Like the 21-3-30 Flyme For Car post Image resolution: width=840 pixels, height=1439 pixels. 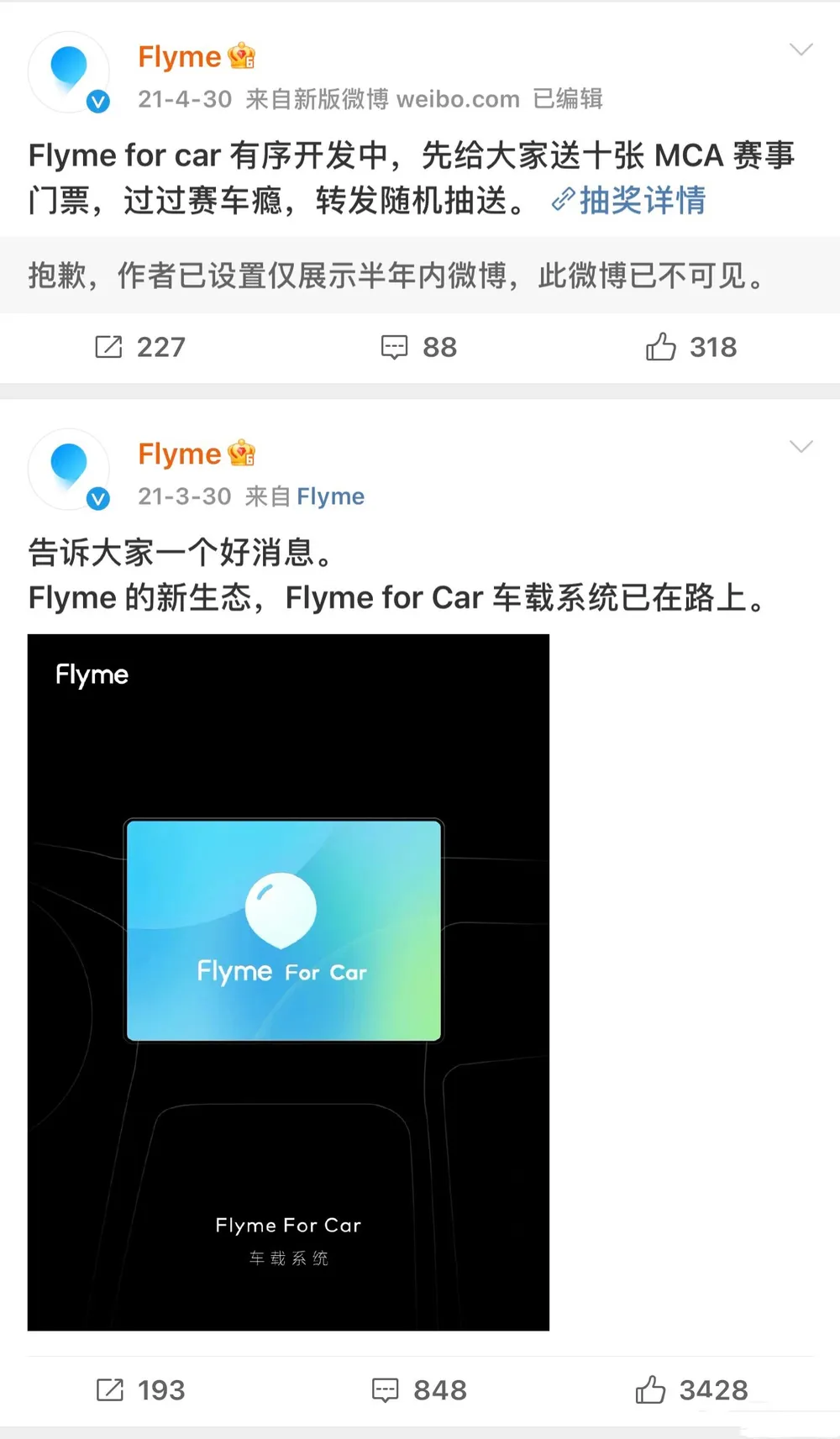690,1390
